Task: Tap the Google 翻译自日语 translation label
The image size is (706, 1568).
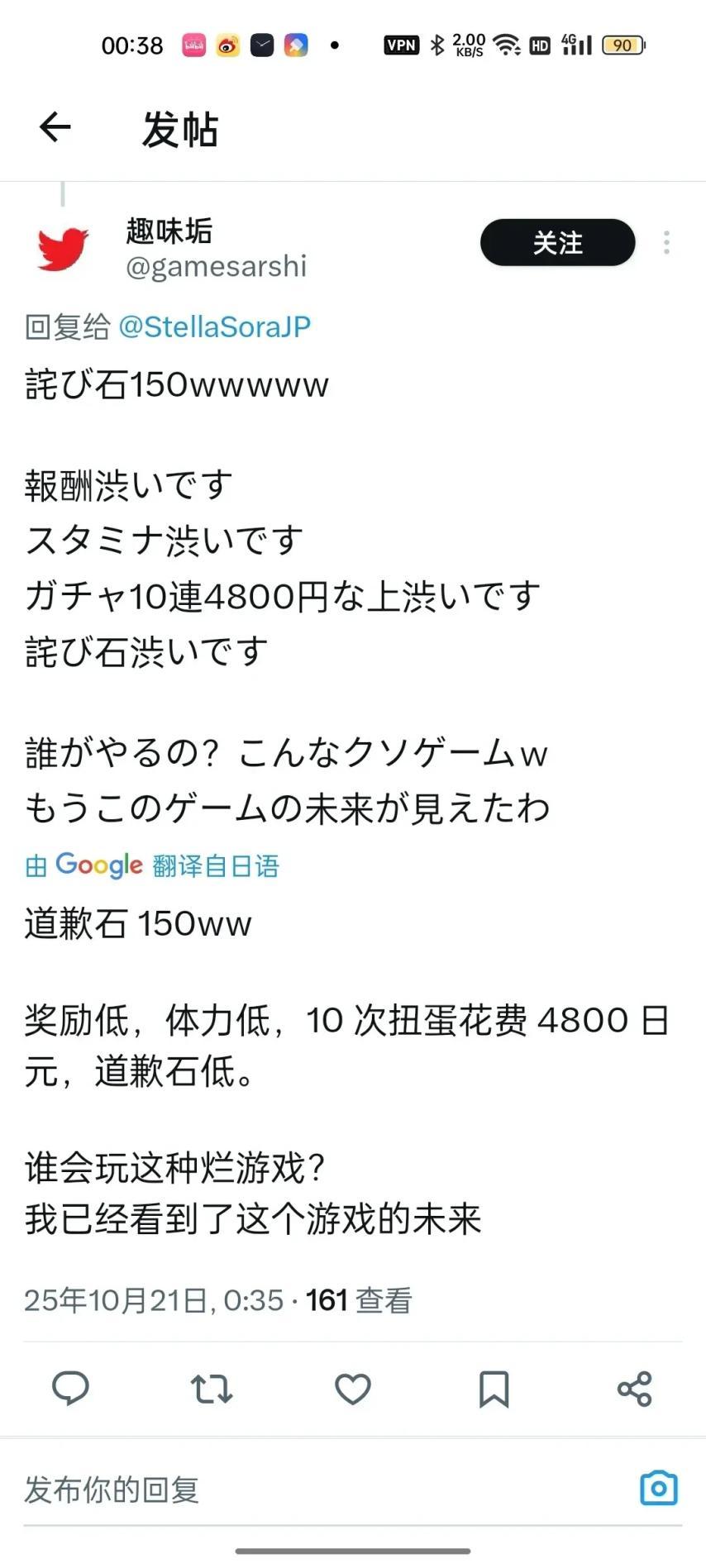Action: [x=152, y=865]
